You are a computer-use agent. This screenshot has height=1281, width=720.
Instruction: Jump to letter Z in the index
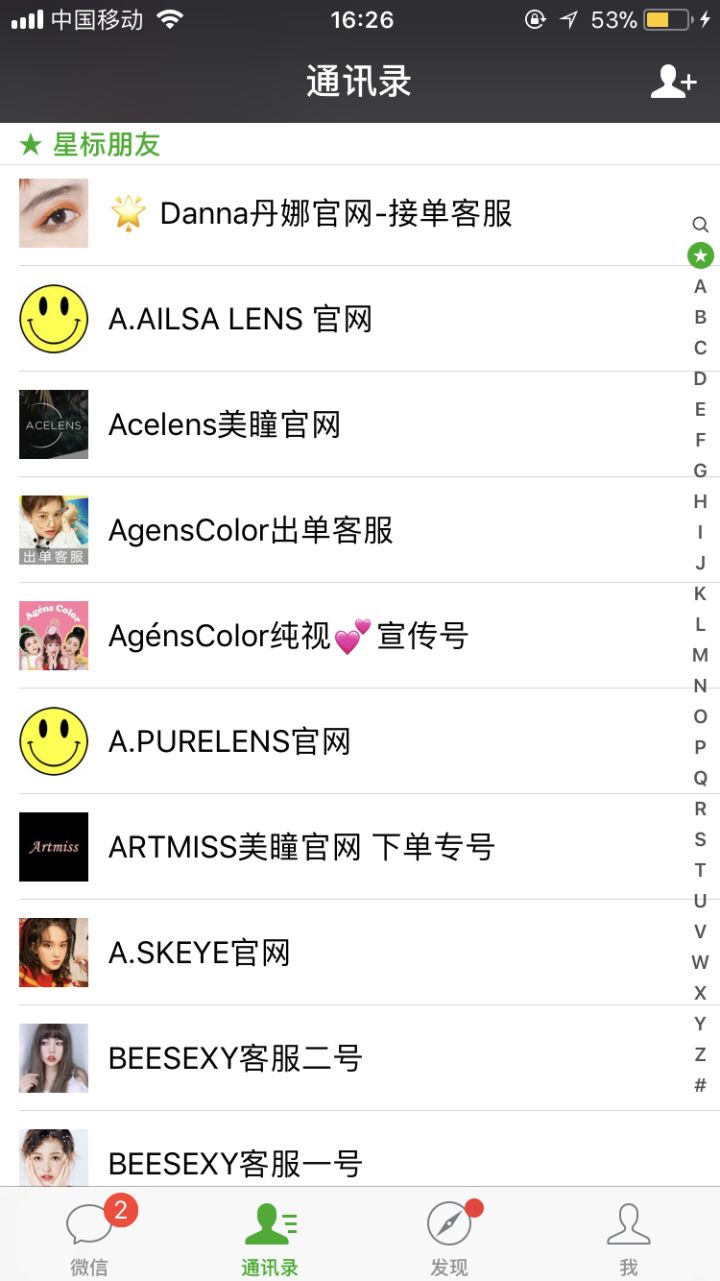point(700,1055)
